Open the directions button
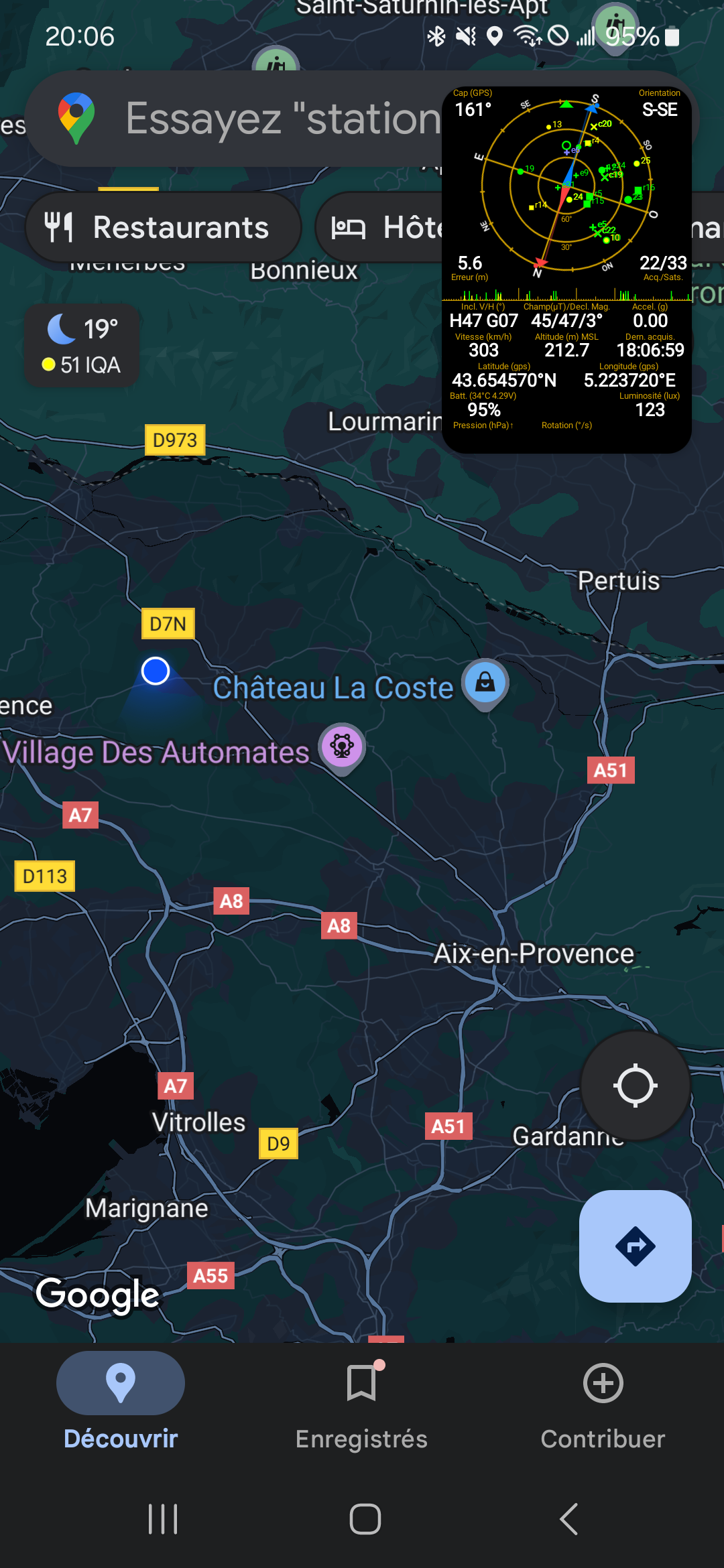The height and width of the screenshot is (1568, 724). pyautogui.click(x=635, y=1246)
